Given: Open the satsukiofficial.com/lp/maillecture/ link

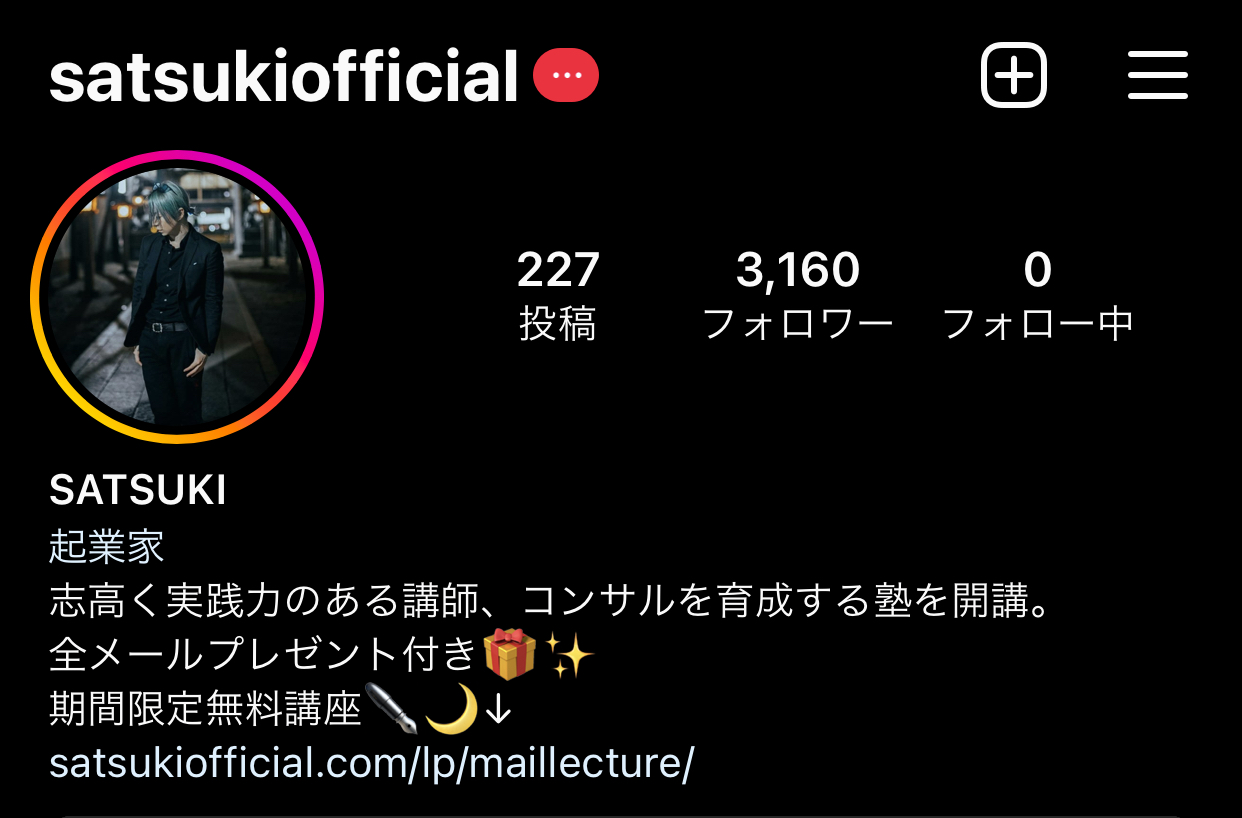Looking at the screenshot, I should pyautogui.click(x=371, y=763).
